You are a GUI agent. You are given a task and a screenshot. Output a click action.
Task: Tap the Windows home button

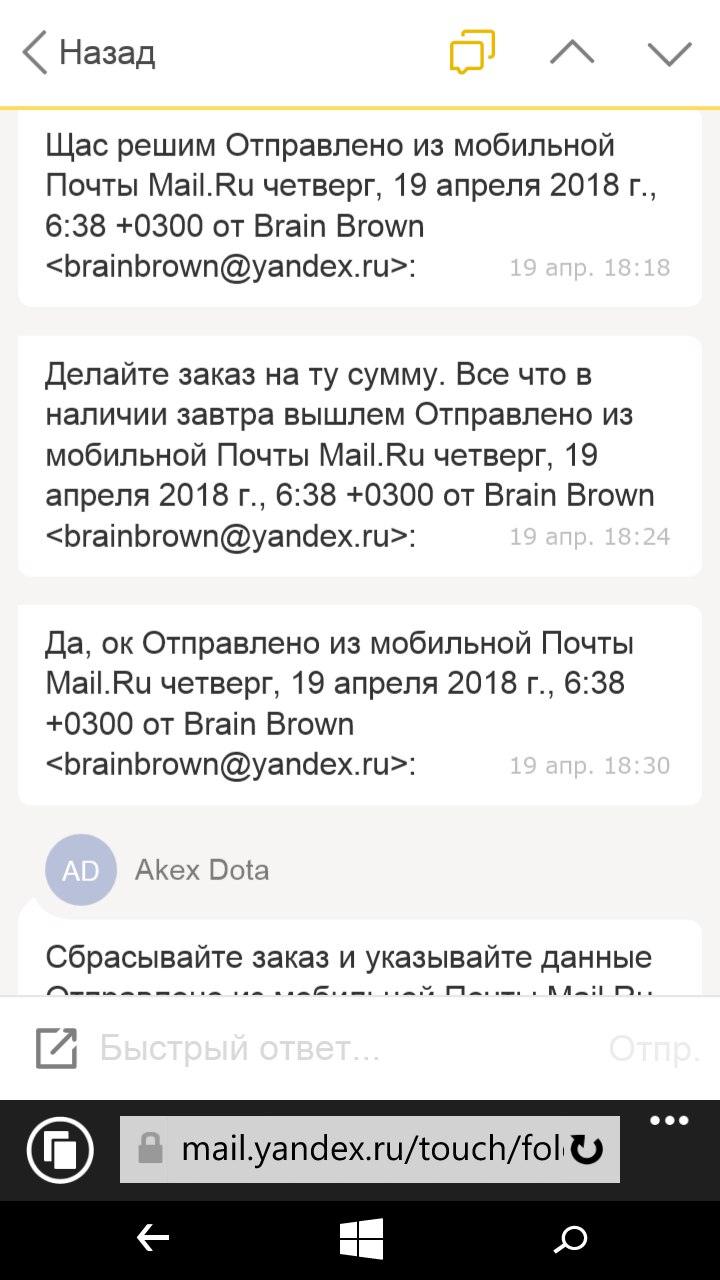click(x=360, y=1240)
